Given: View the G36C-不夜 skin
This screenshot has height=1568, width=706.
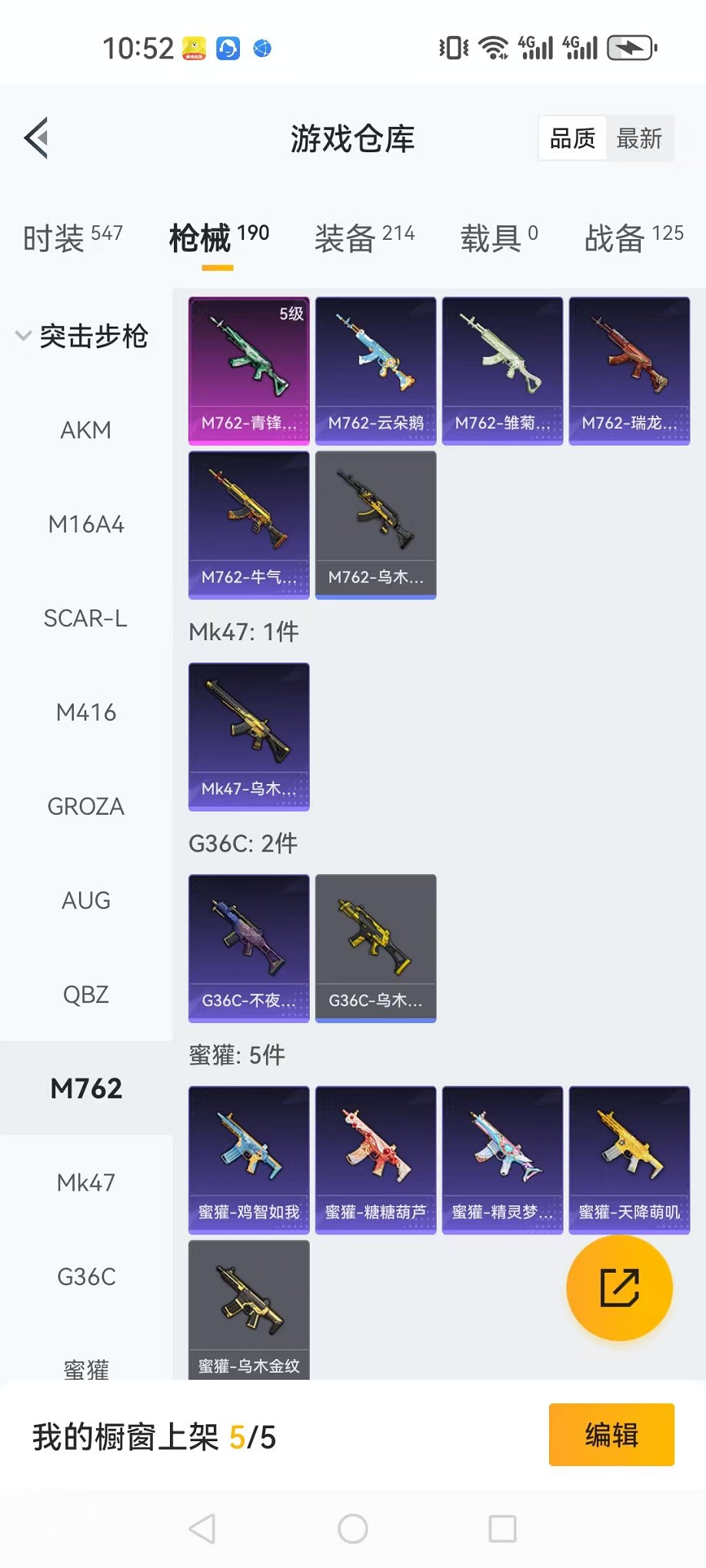Looking at the screenshot, I should point(248,948).
